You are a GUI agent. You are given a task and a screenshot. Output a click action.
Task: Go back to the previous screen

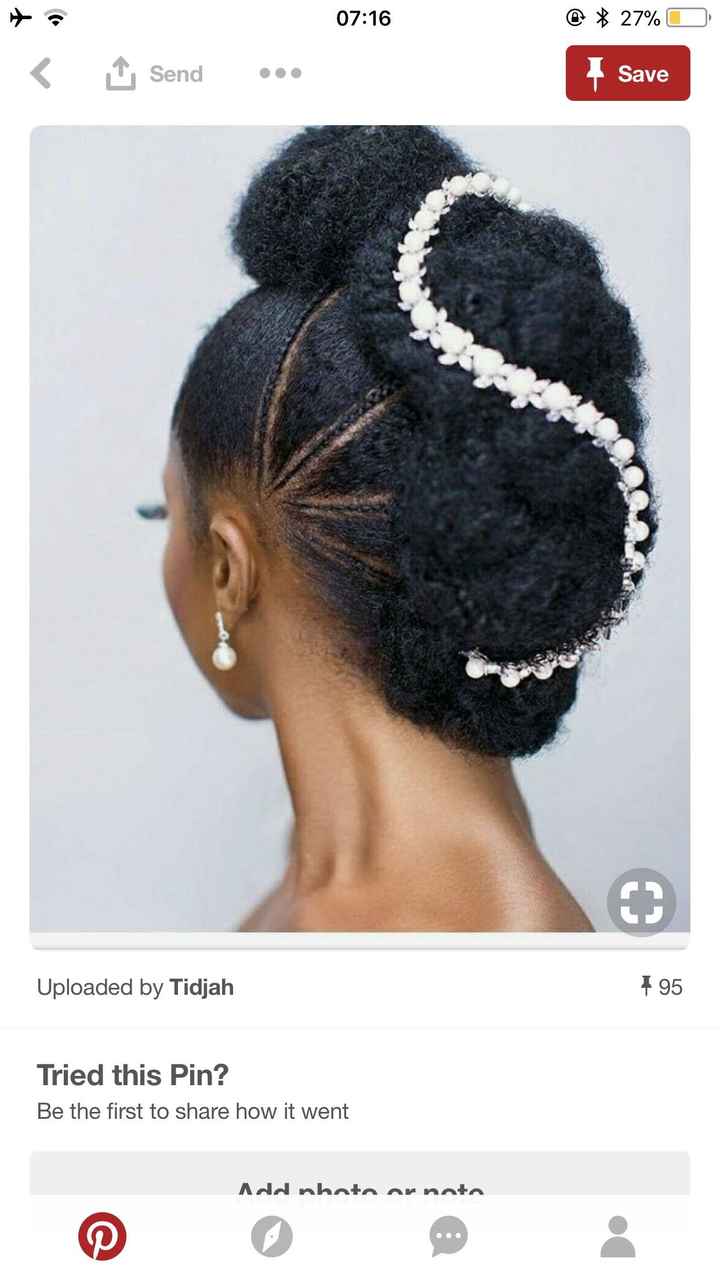(x=41, y=73)
